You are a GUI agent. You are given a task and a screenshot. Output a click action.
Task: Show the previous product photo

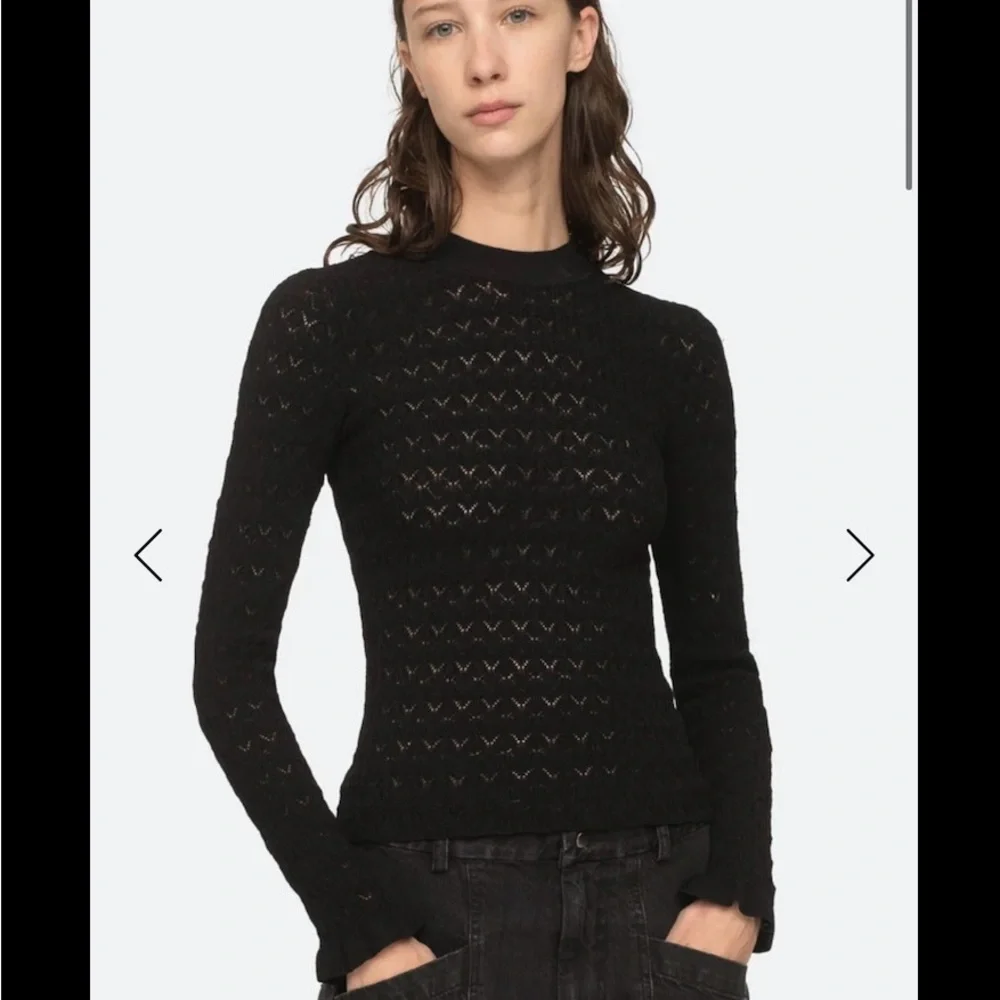click(148, 555)
